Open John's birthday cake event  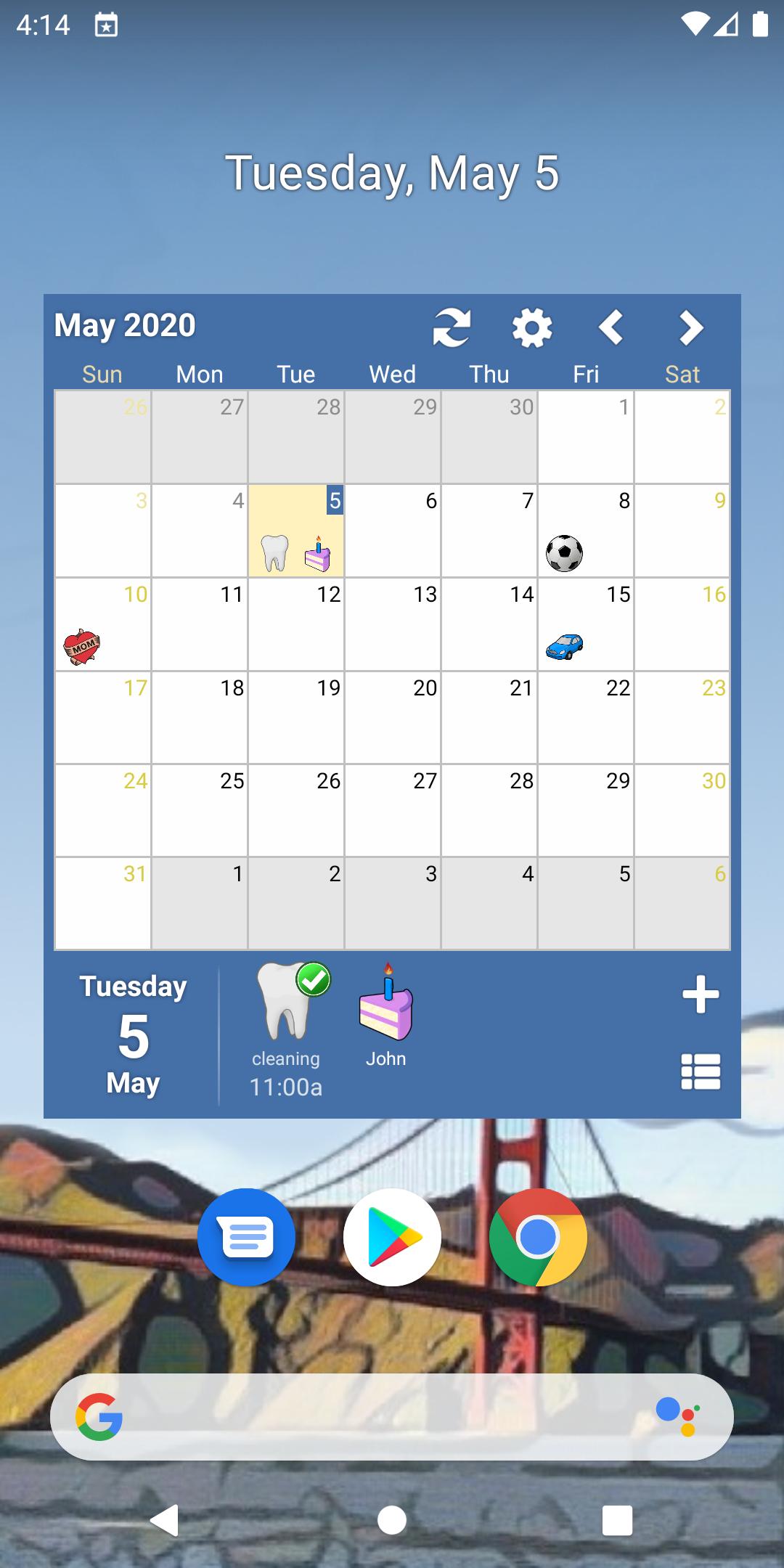pos(386,1016)
